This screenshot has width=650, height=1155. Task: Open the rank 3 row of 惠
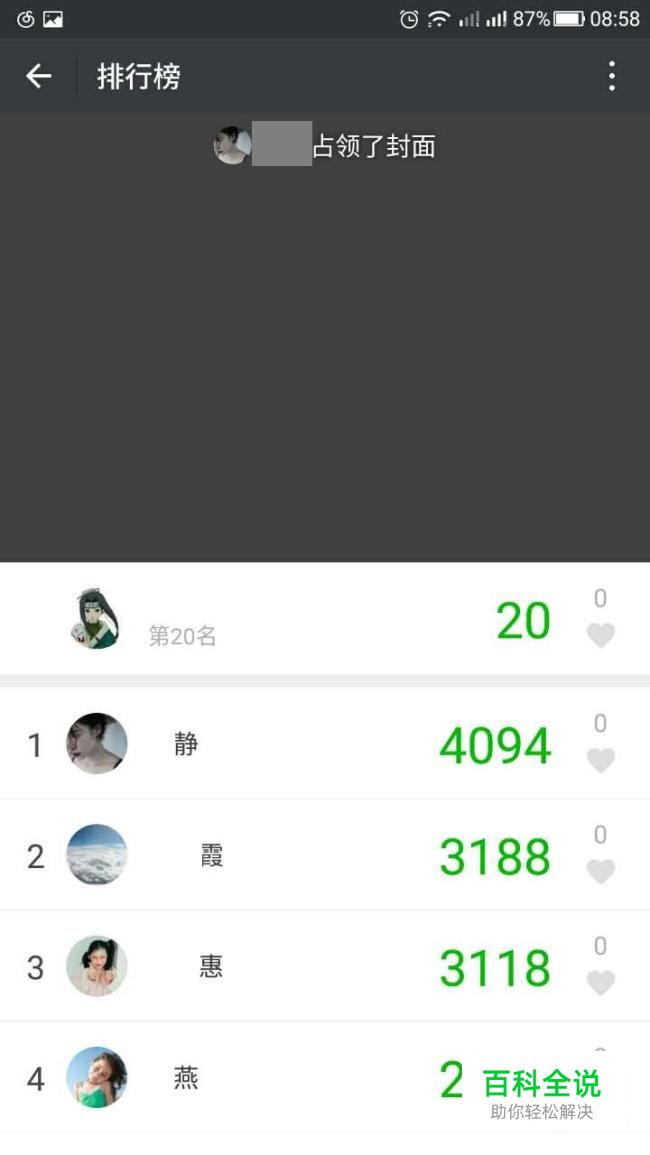click(x=300, y=966)
